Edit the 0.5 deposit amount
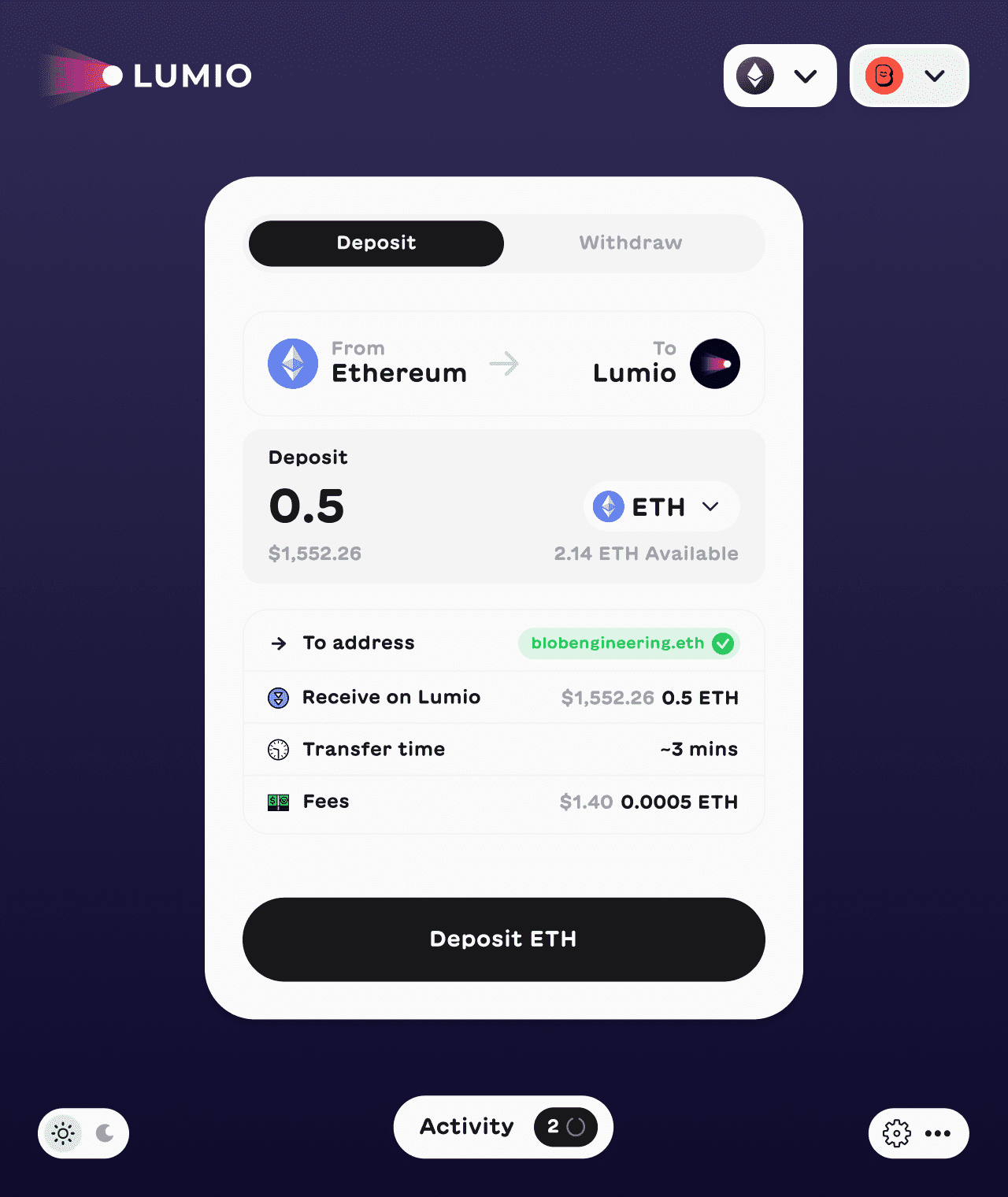1008x1197 pixels. [x=307, y=506]
